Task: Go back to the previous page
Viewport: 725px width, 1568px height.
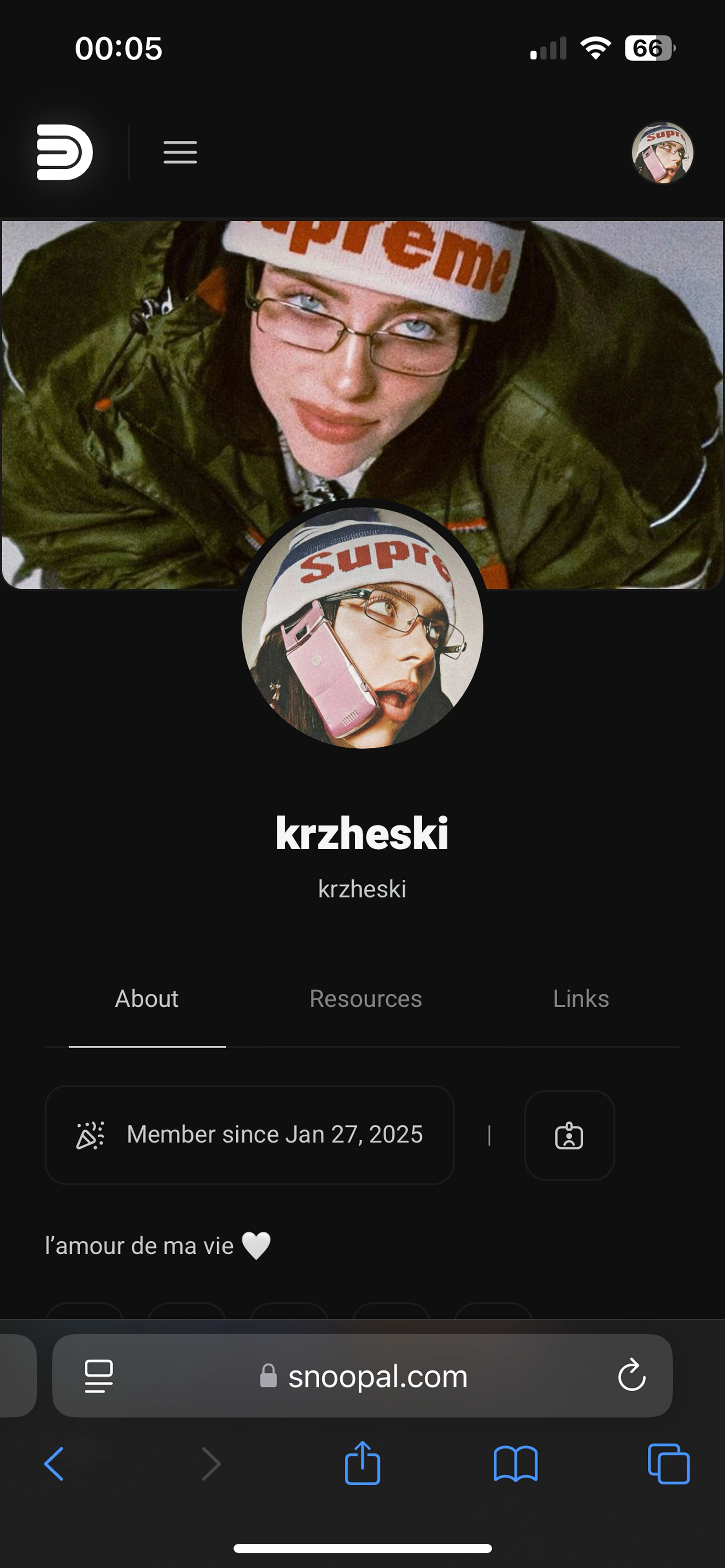Action: (54, 1464)
